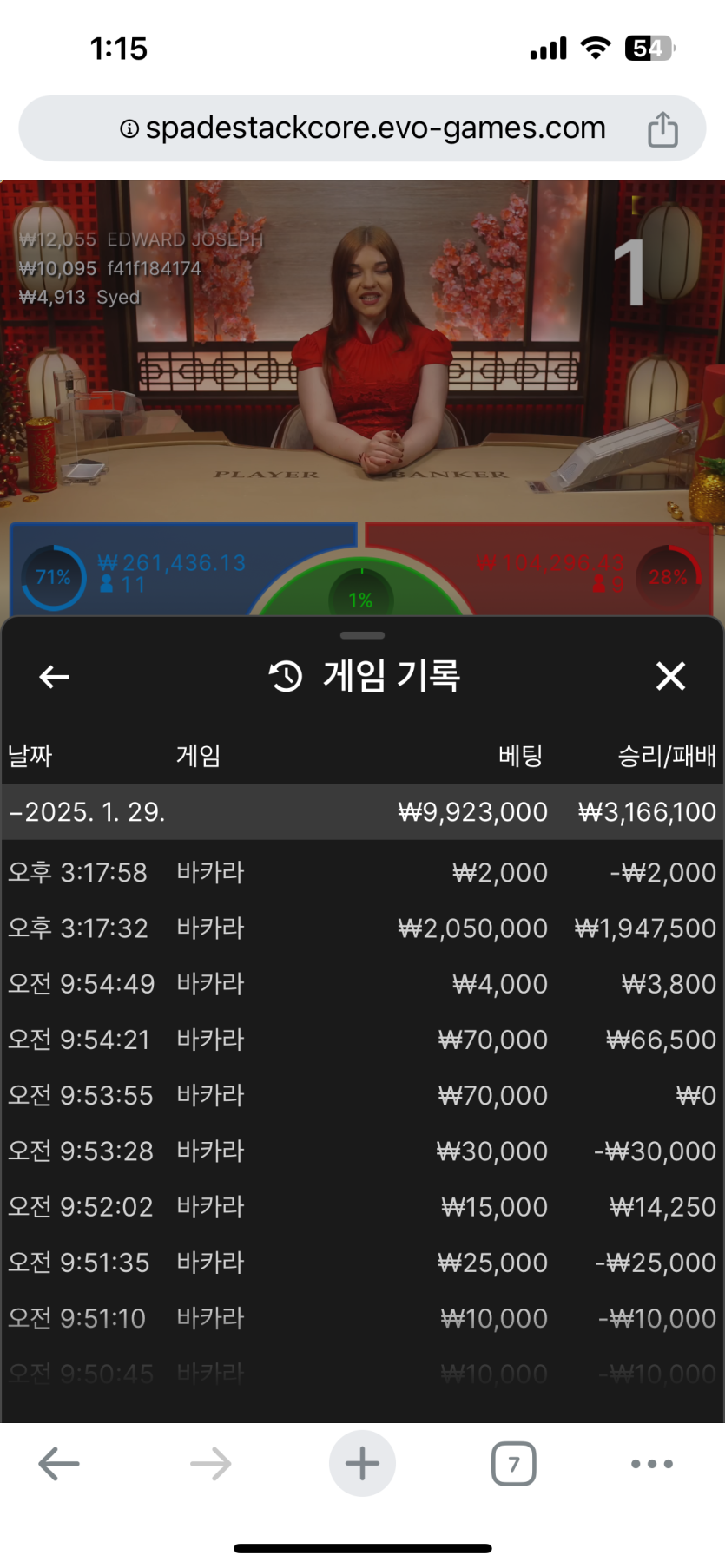Image resolution: width=725 pixels, height=1568 pixels.
Task: Select the 오전 9:52:02 game record
Action: tap(362, 1207)
